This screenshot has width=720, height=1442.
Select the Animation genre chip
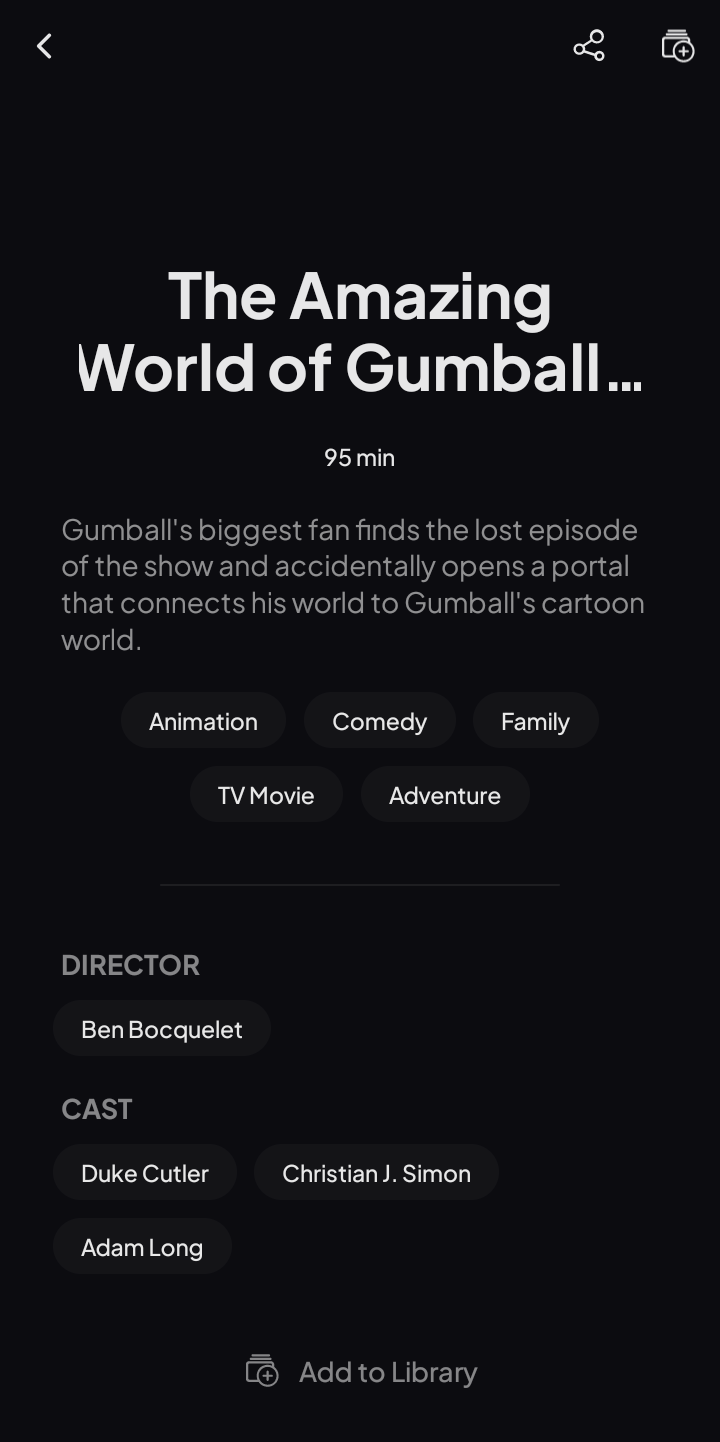[203, 721]
